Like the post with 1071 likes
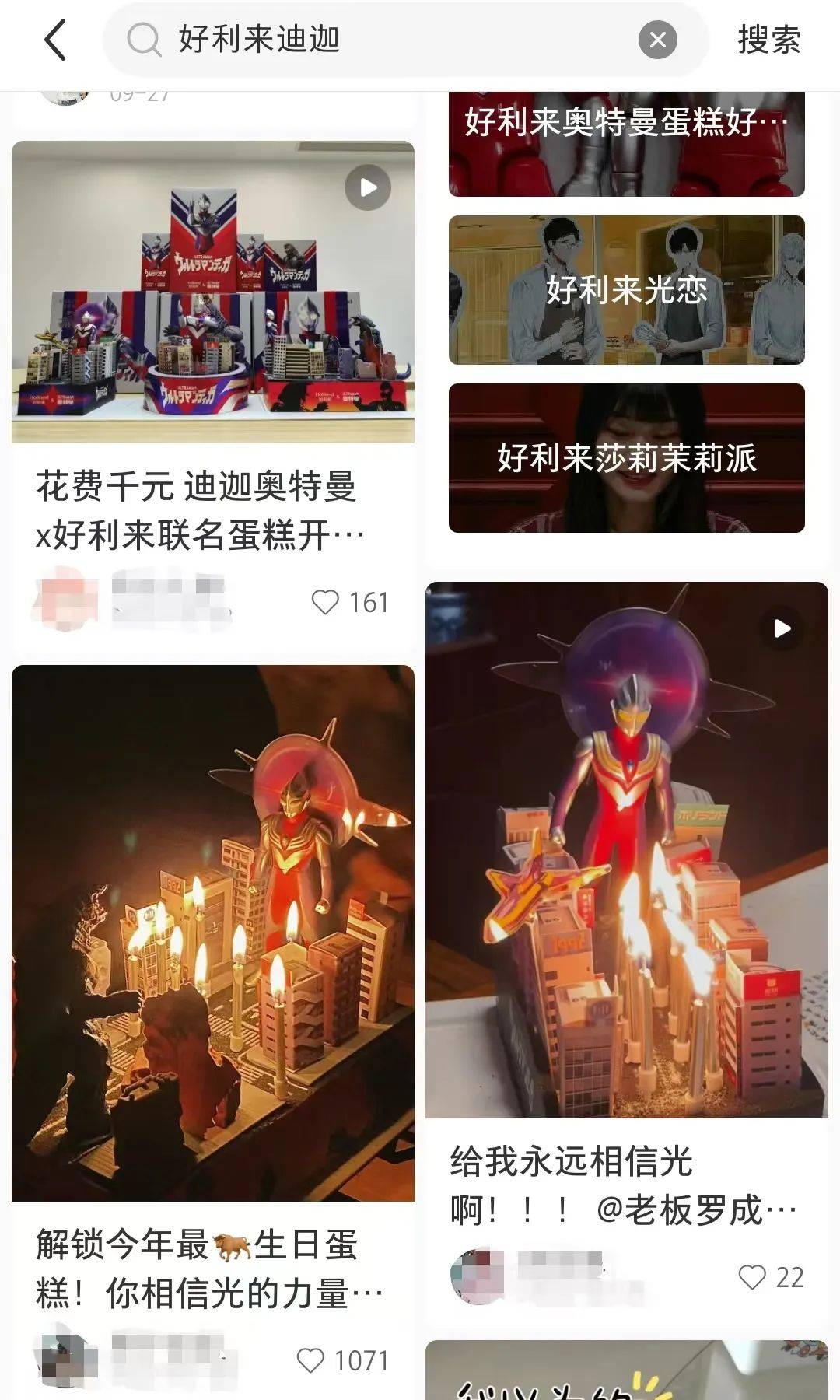840x1400 pixels. pyautogui.click(x=310, y=1360)
